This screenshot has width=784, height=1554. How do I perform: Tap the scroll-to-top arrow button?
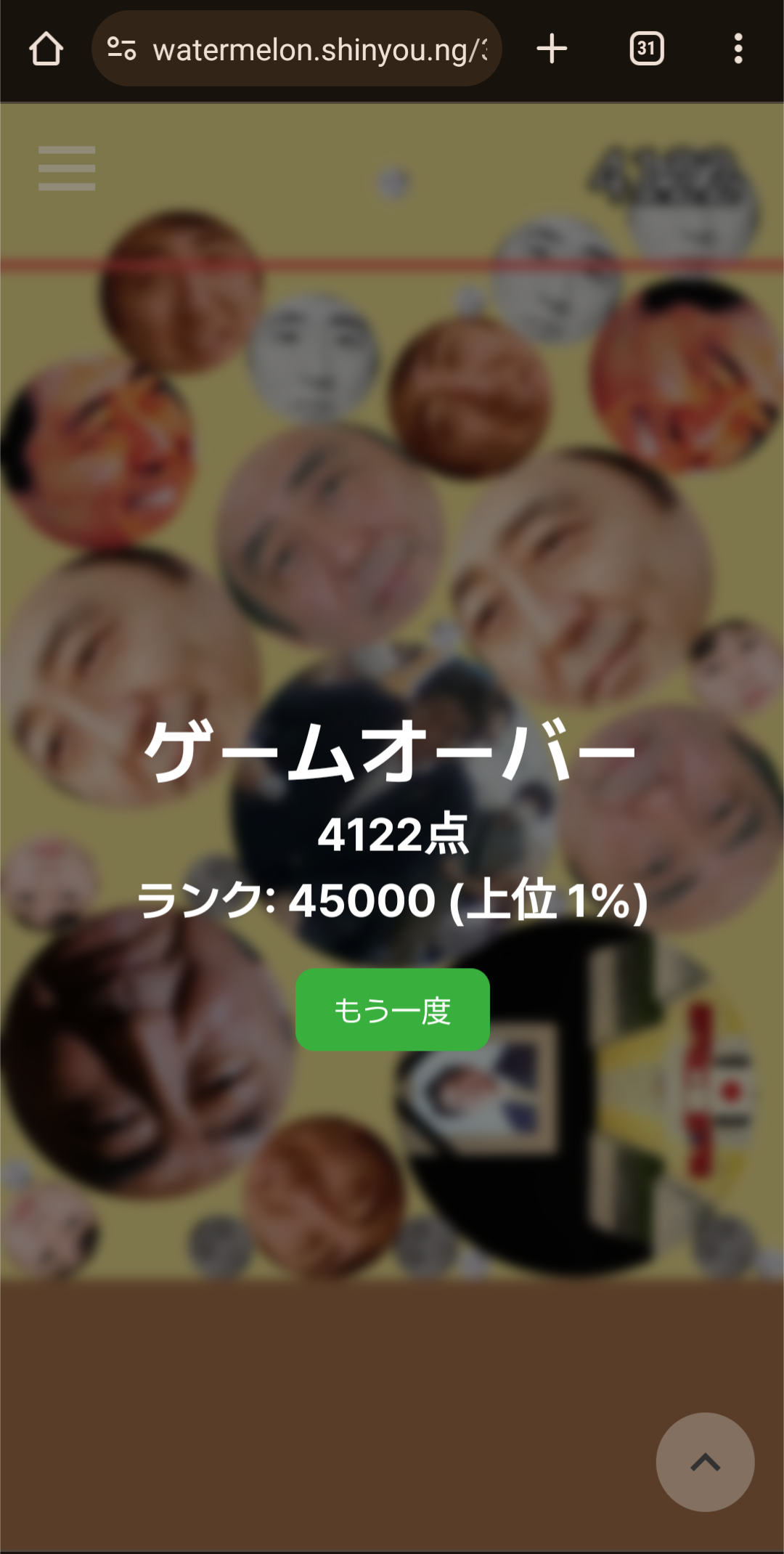point(705,1462)
